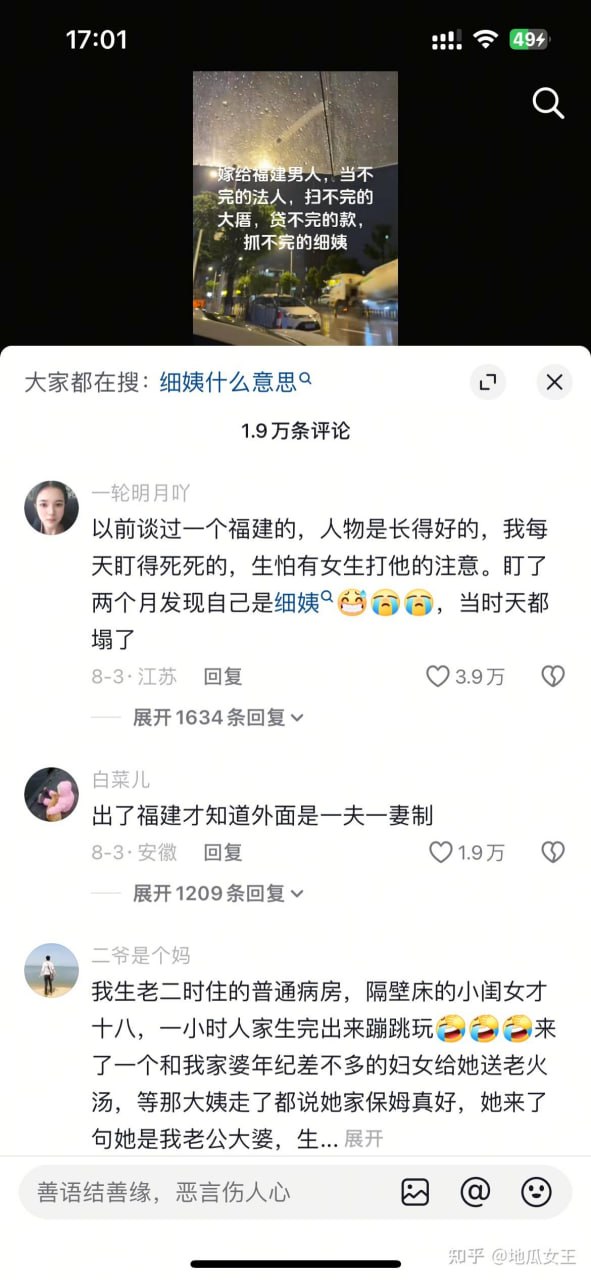Open 一轮明月吖's profile avatar
591x1280 pixels.
51,507
